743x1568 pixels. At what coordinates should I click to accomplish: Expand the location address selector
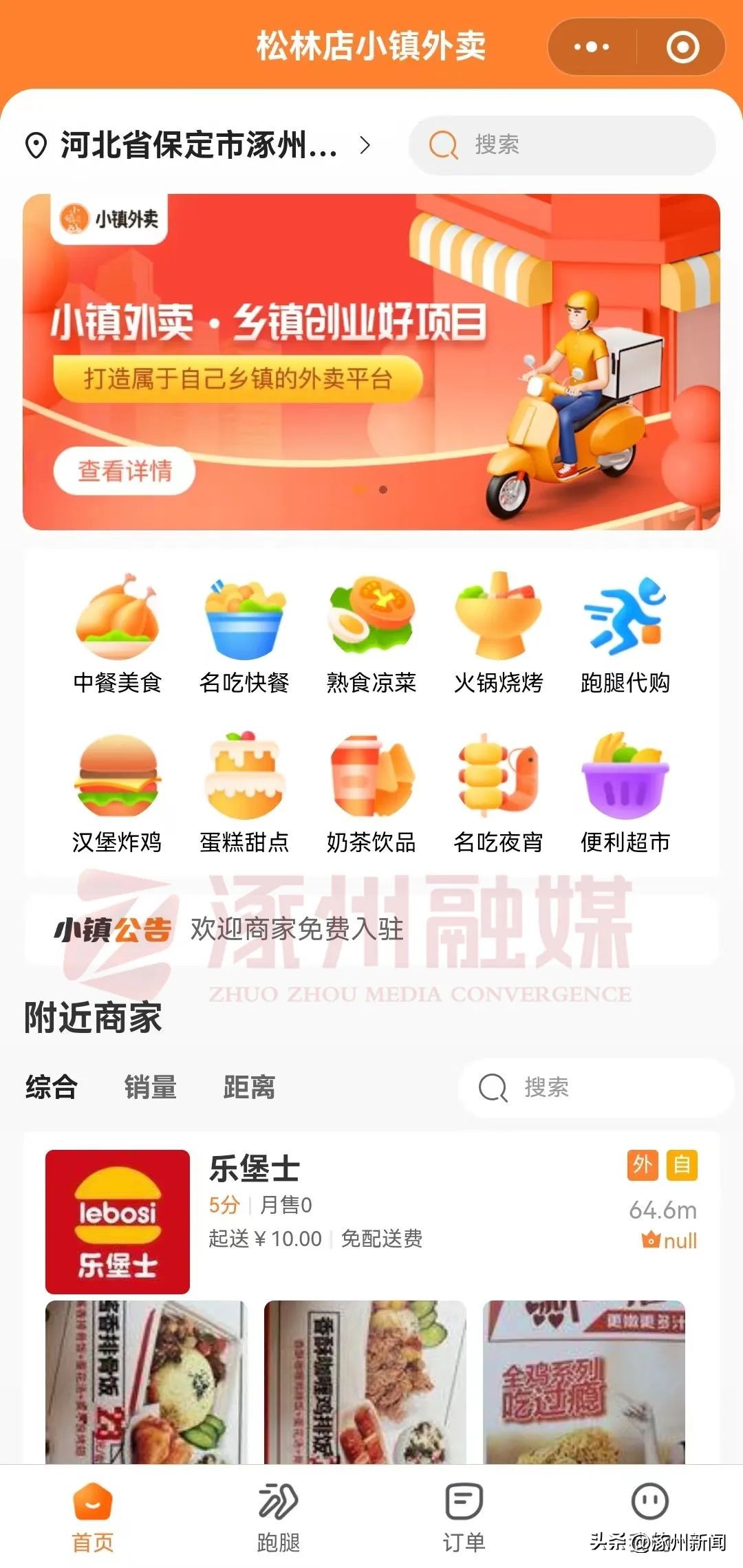pyautogui.click(x=193, y=145)
